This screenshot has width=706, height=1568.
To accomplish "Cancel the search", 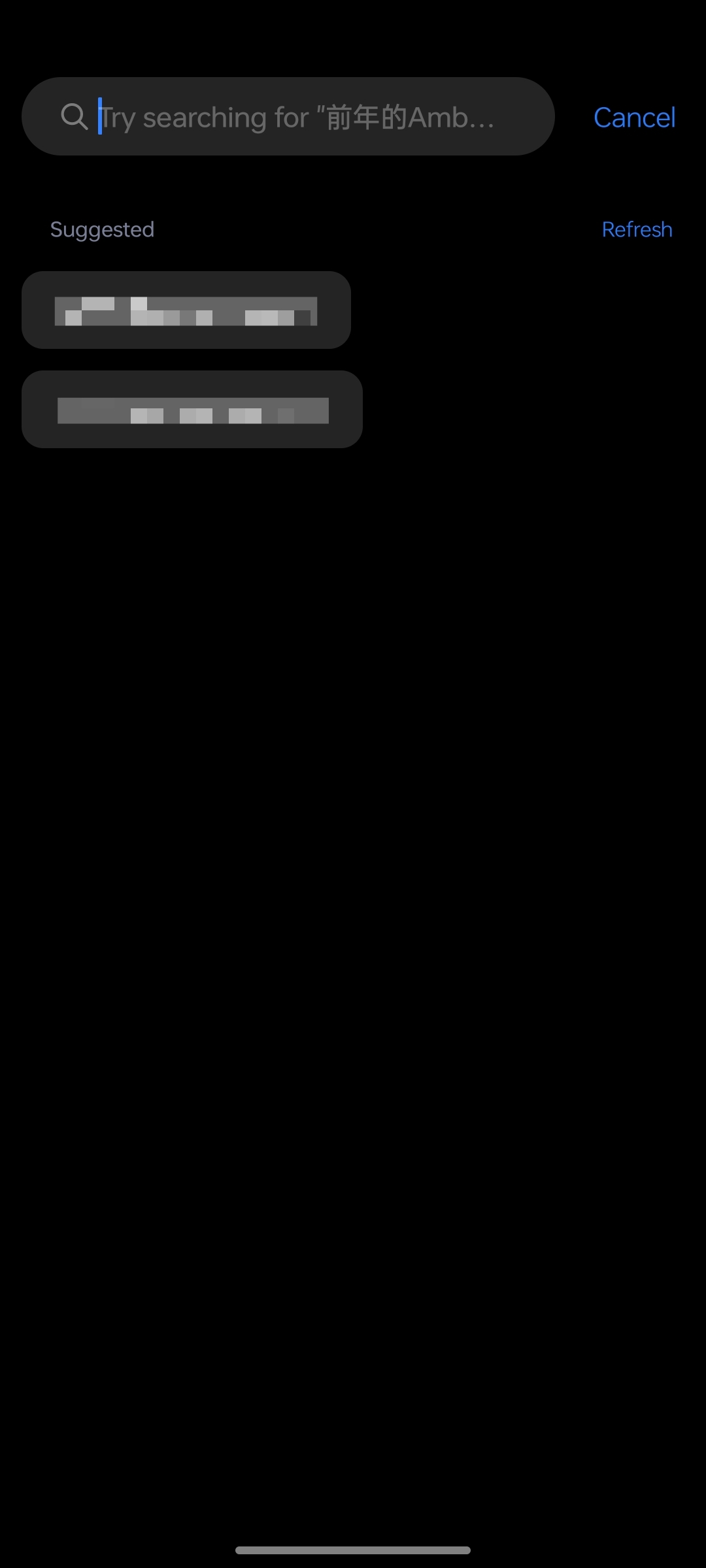I will point(634,118).
